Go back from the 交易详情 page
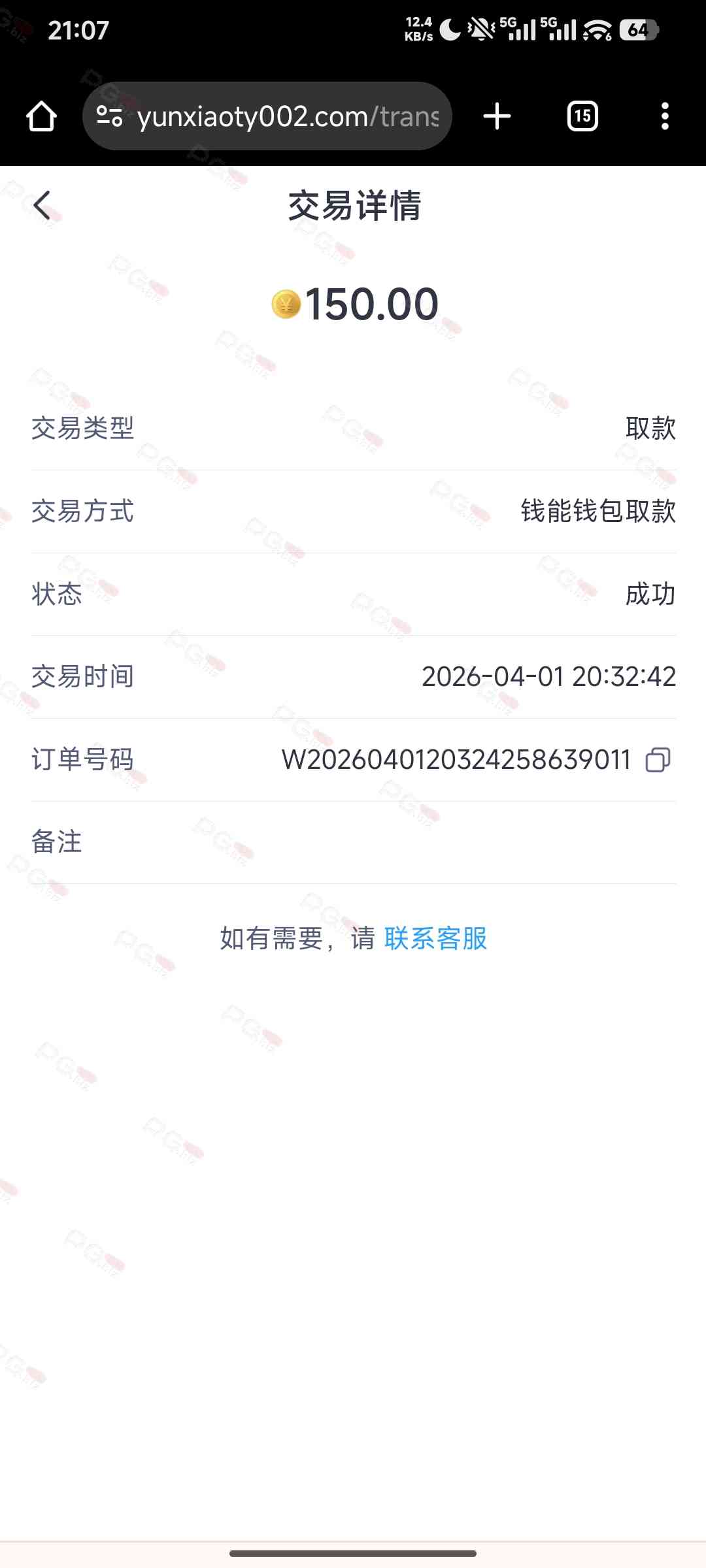This screenshot has width=706, height=1568. tap(42, 206)
